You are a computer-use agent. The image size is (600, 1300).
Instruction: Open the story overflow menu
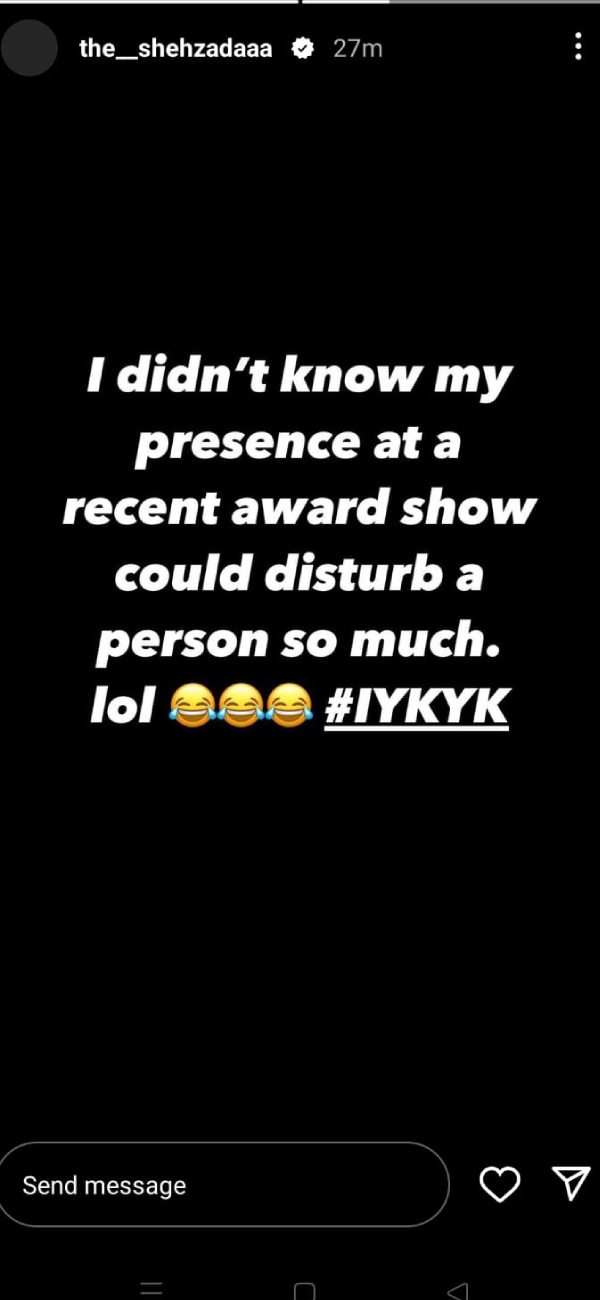pyautogui.click(x=578, y=46)
